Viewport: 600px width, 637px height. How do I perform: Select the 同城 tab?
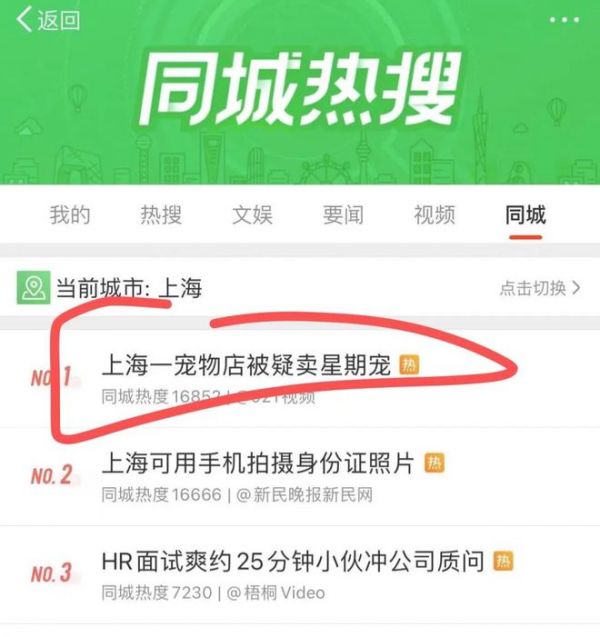(x=525, y=214)
